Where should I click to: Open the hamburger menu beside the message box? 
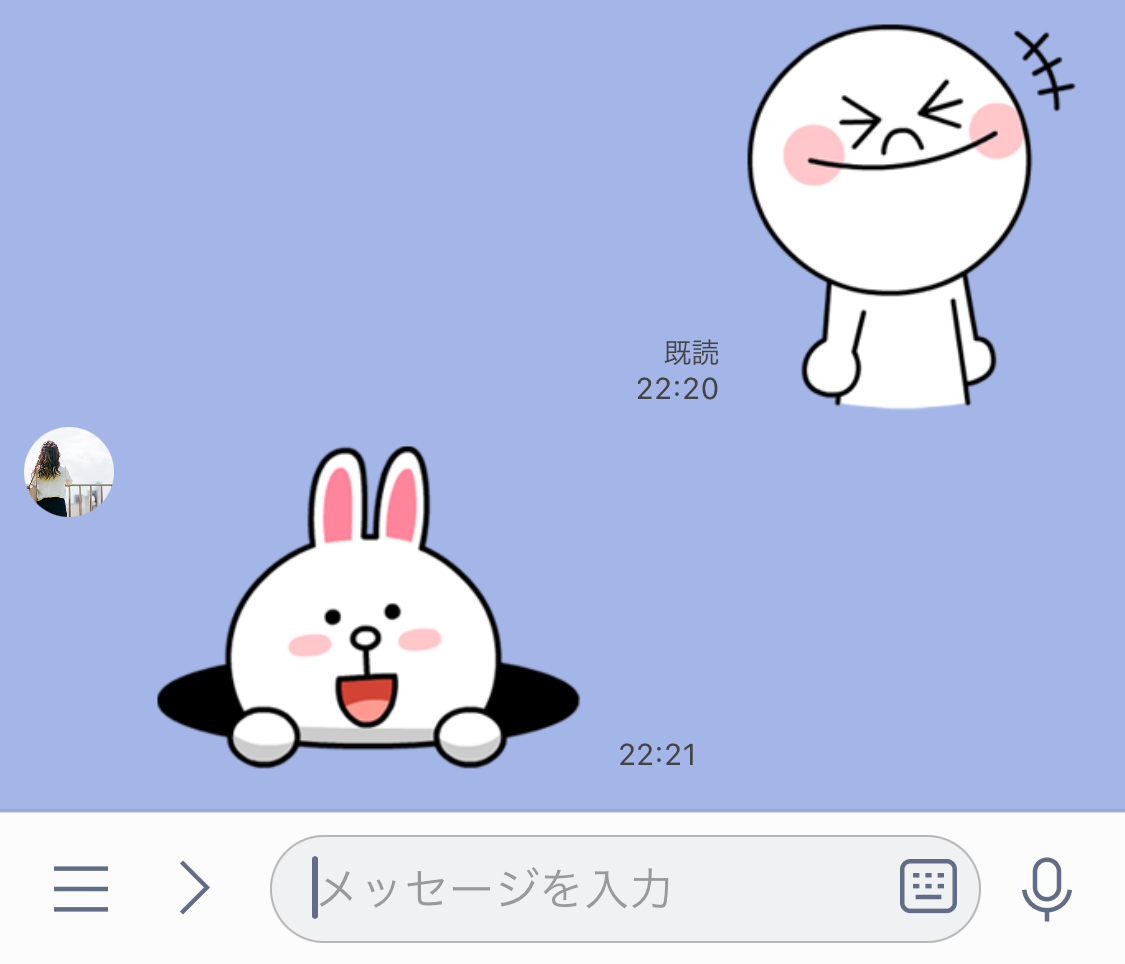81,888
